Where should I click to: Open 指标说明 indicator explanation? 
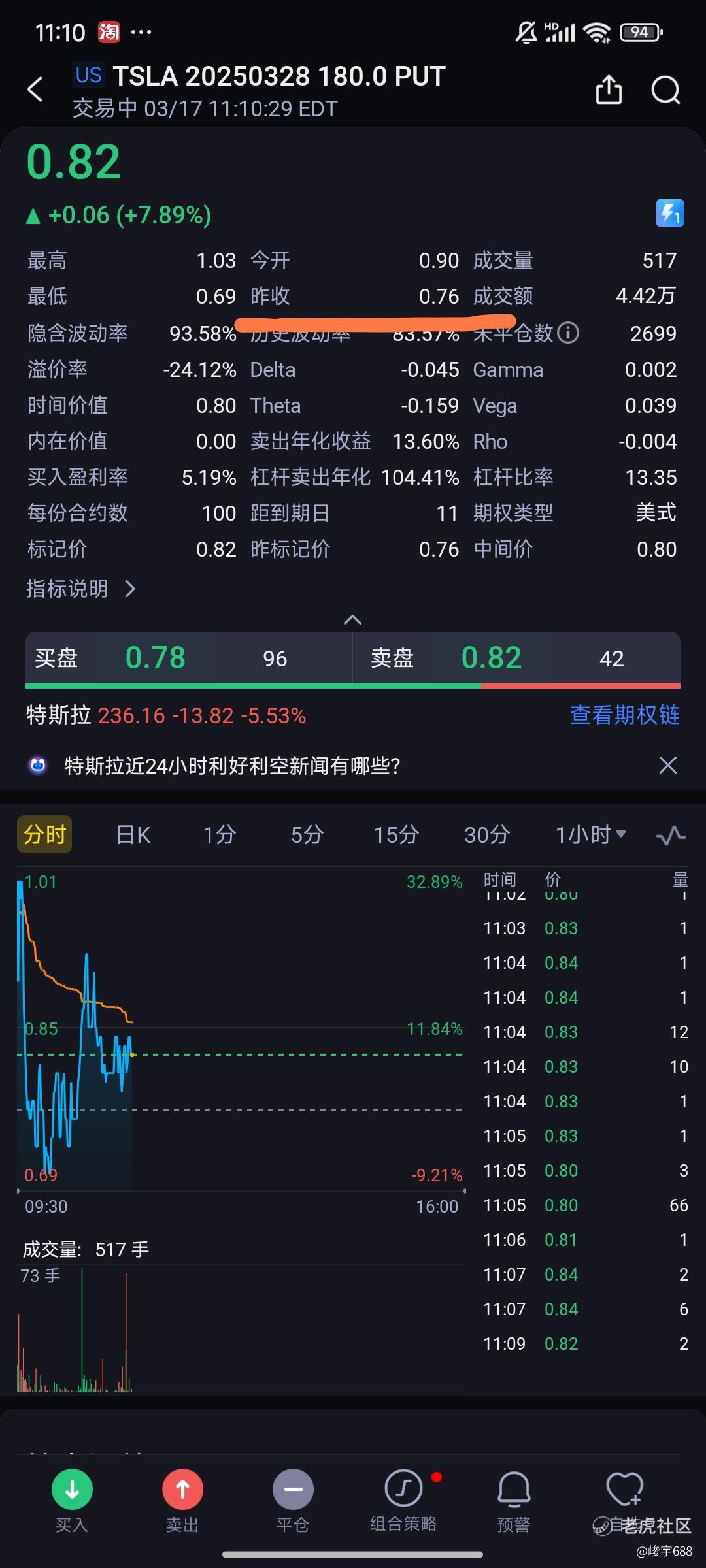(80, 589)
